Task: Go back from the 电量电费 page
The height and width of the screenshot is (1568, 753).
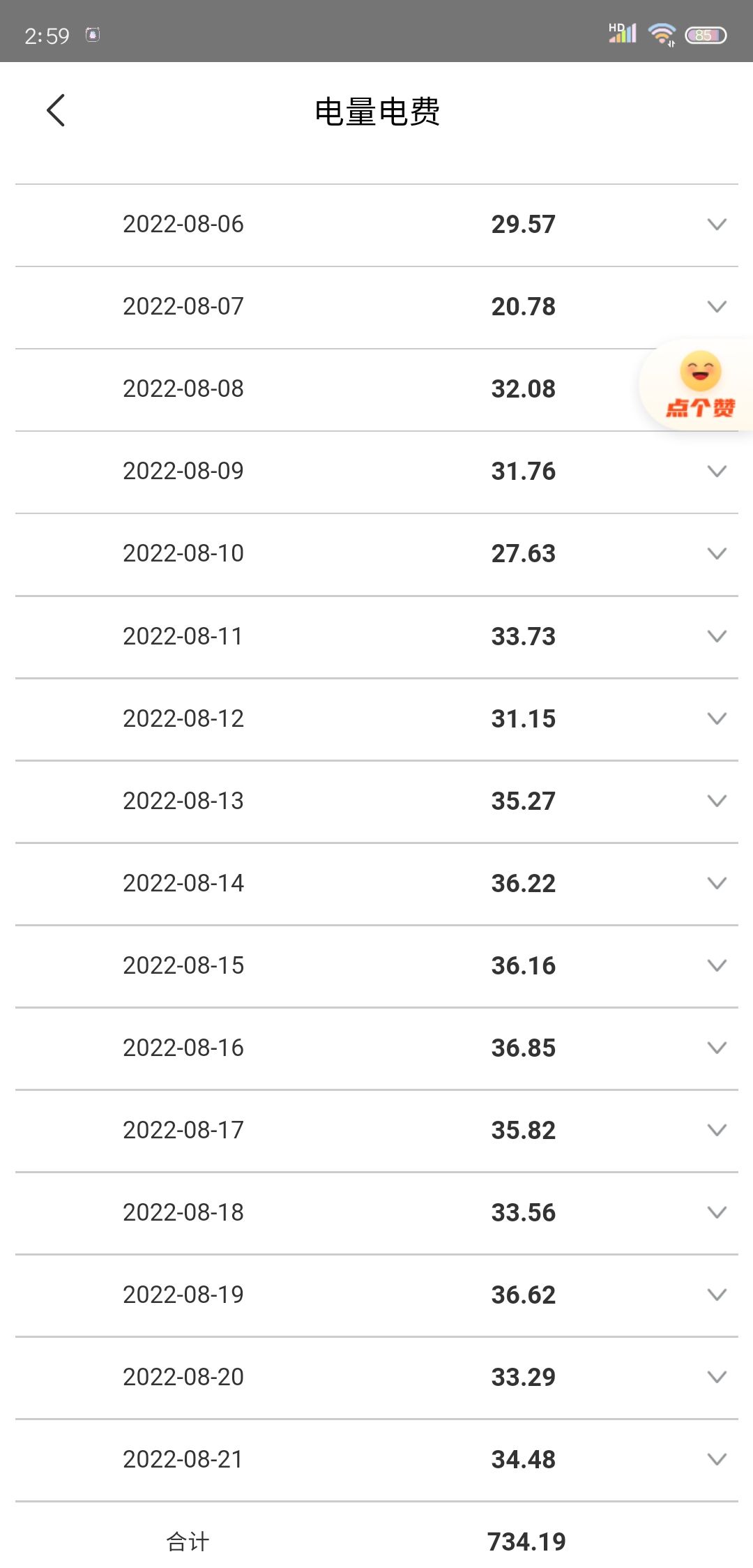Action: 56,110
